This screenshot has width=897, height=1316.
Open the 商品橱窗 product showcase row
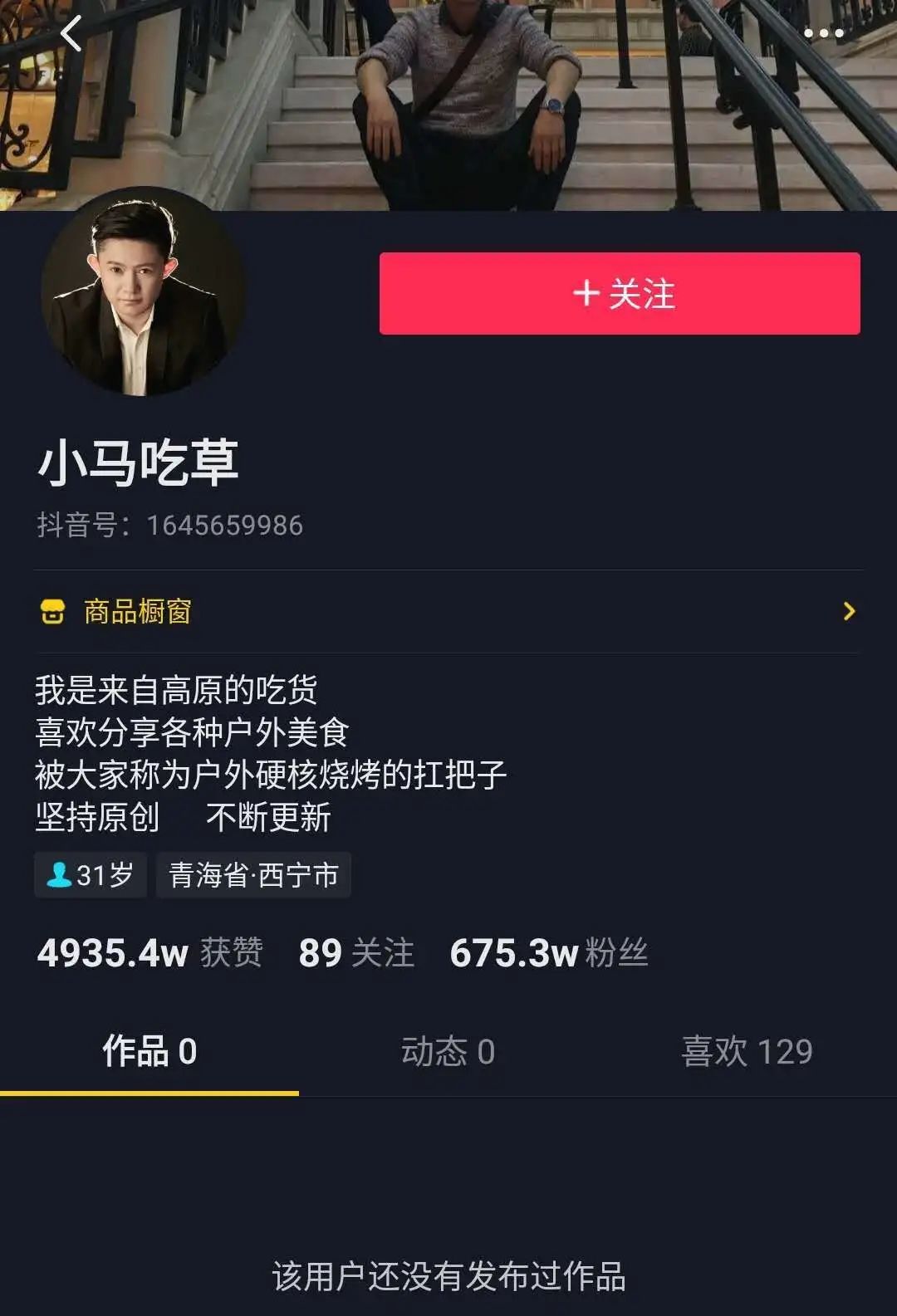pyautogui.click(x=448, y=612)
